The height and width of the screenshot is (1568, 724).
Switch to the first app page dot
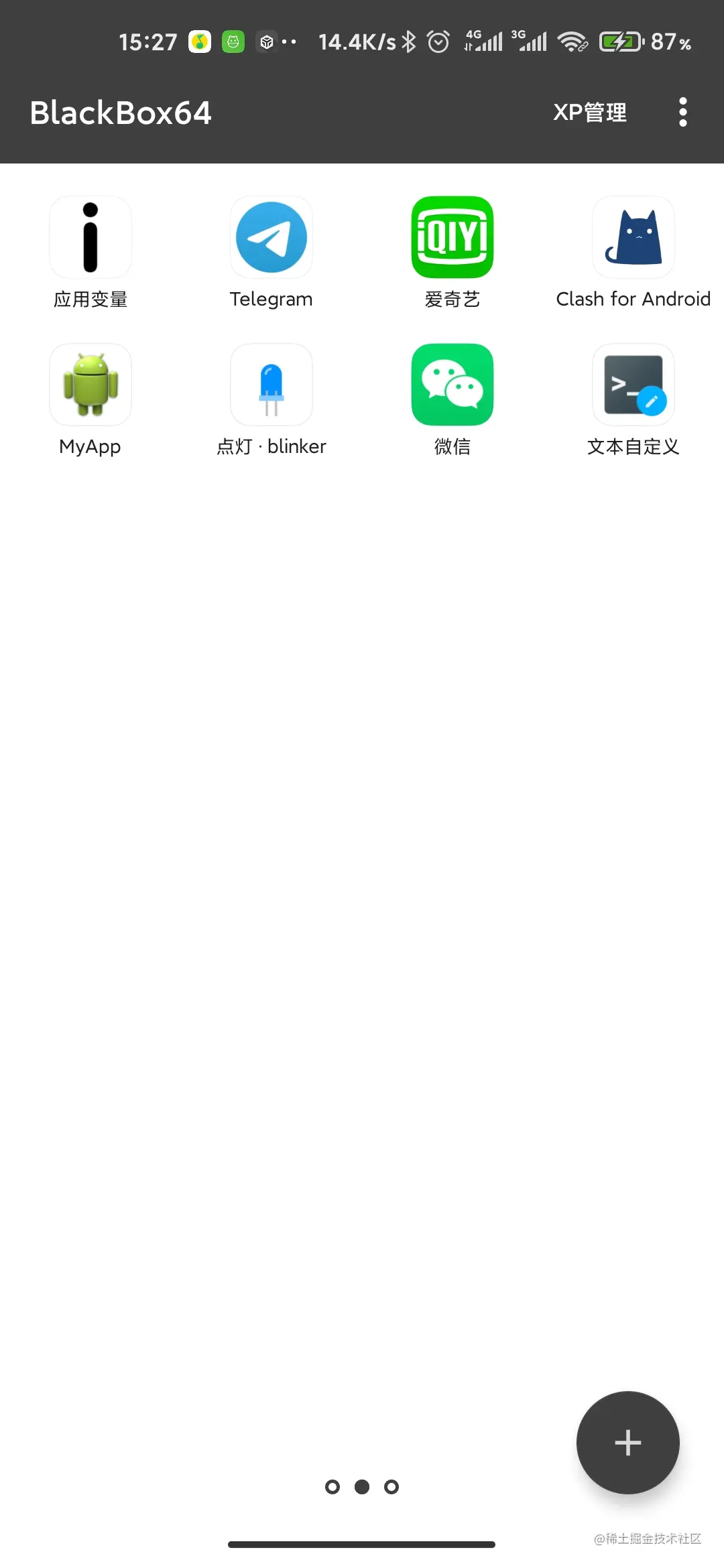coord(333,1488)
